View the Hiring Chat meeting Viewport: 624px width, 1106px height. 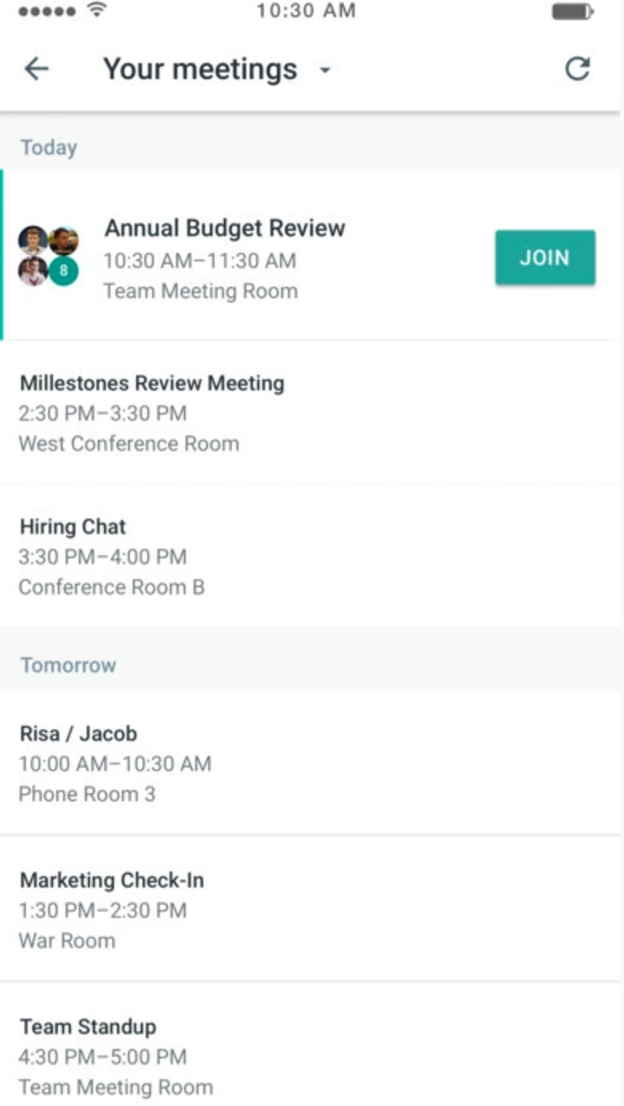112,556
